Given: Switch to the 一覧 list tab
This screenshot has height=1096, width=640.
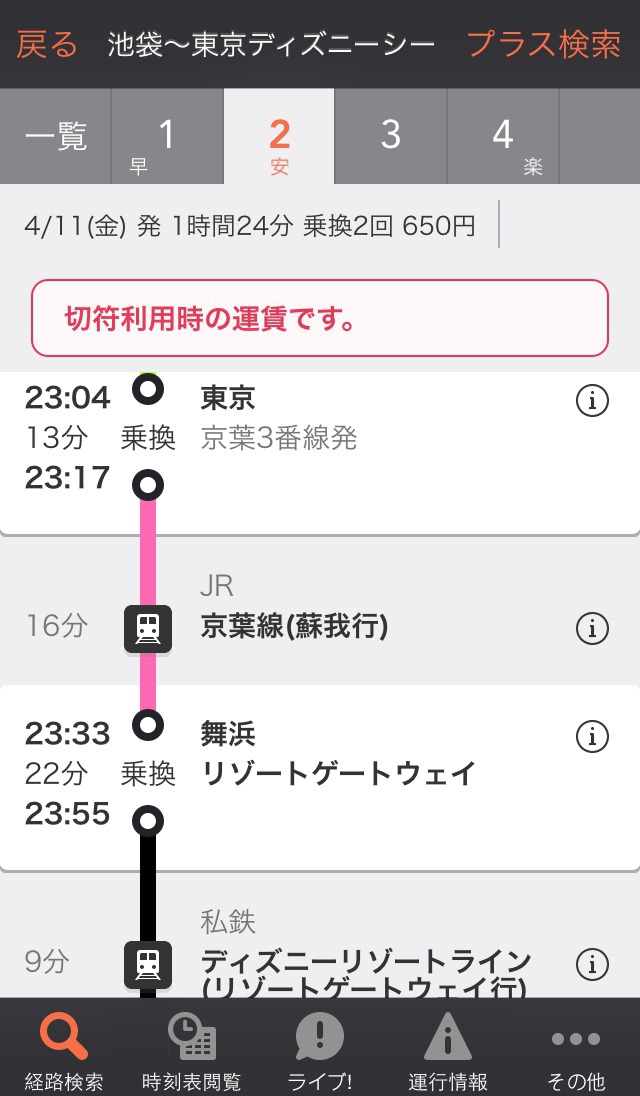Looking at the screenshot, I should click(x=55, y=136).
